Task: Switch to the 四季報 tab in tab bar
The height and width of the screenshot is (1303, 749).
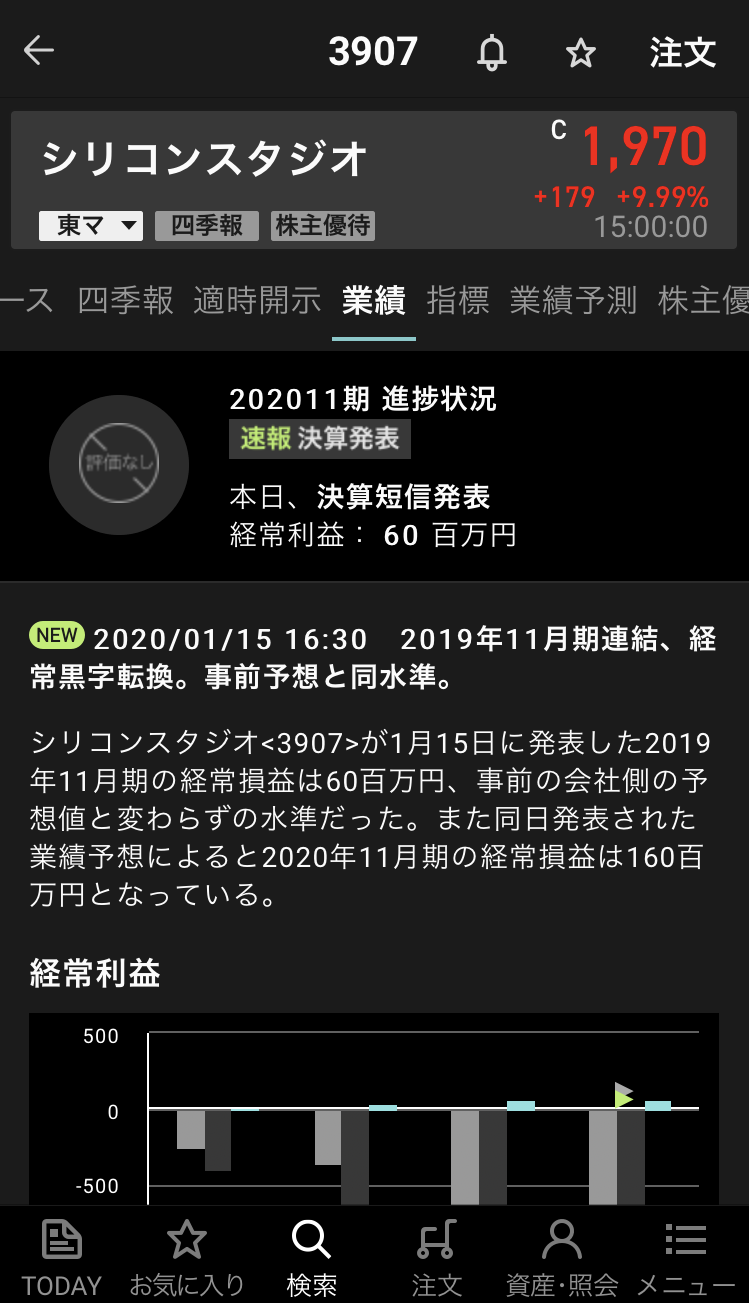Action: pos(125,300)
